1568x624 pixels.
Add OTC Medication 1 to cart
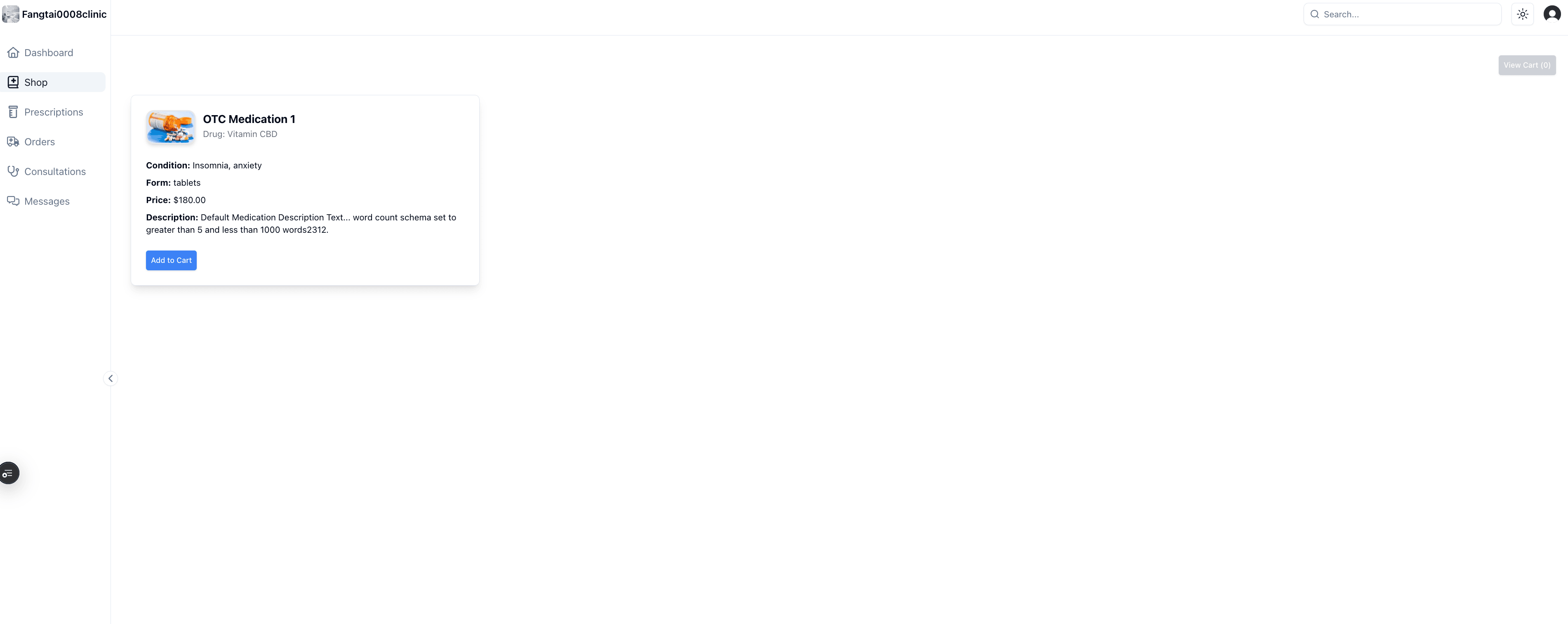[171, 260]
